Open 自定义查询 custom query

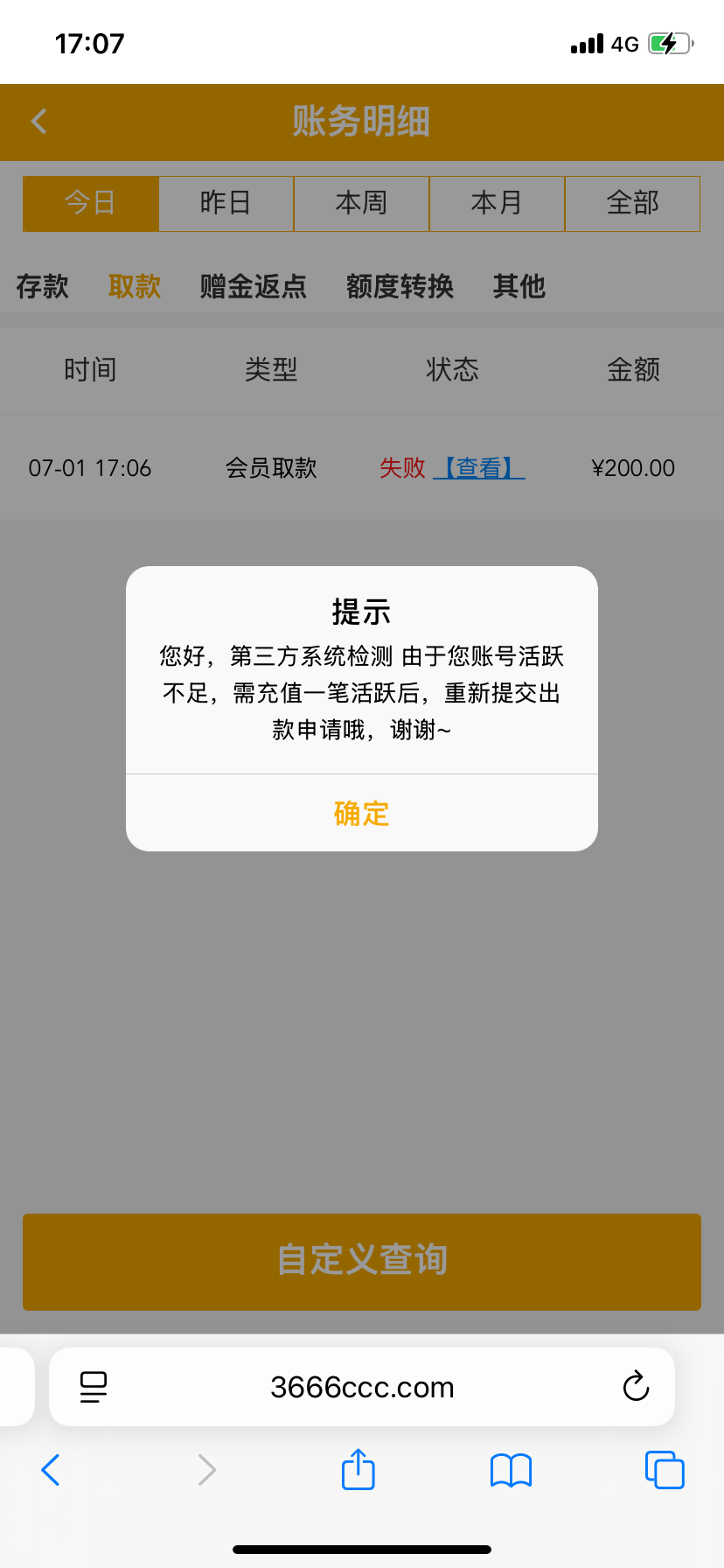(x=362, y=1261)
